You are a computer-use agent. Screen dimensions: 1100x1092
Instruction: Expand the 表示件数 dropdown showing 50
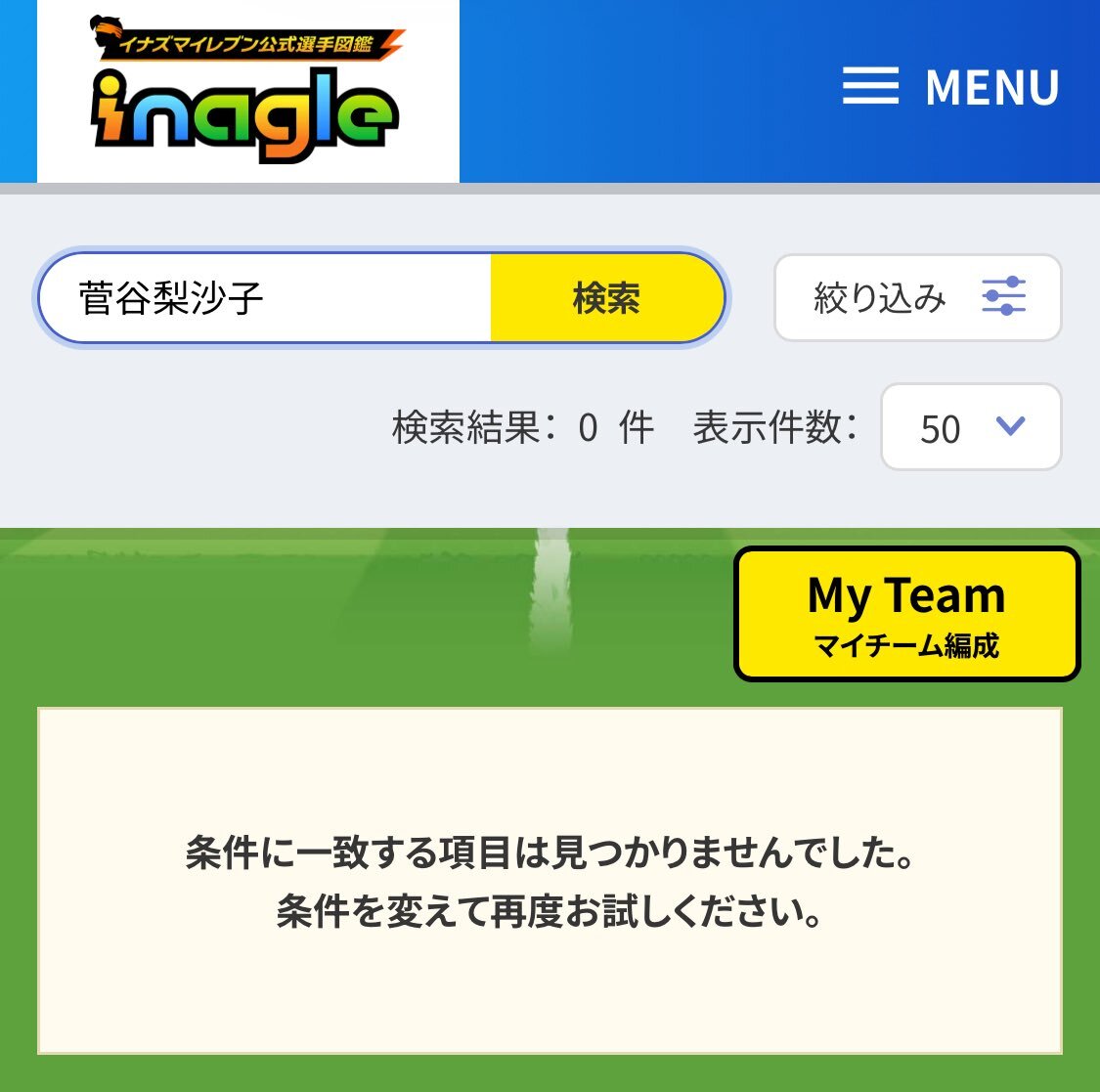click(970, 427)
